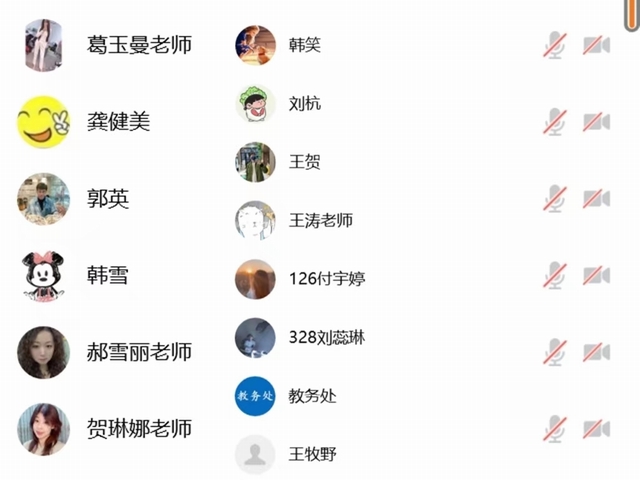
Task: Unmute microphone for 刘杭
Action: tap(555, 121)
